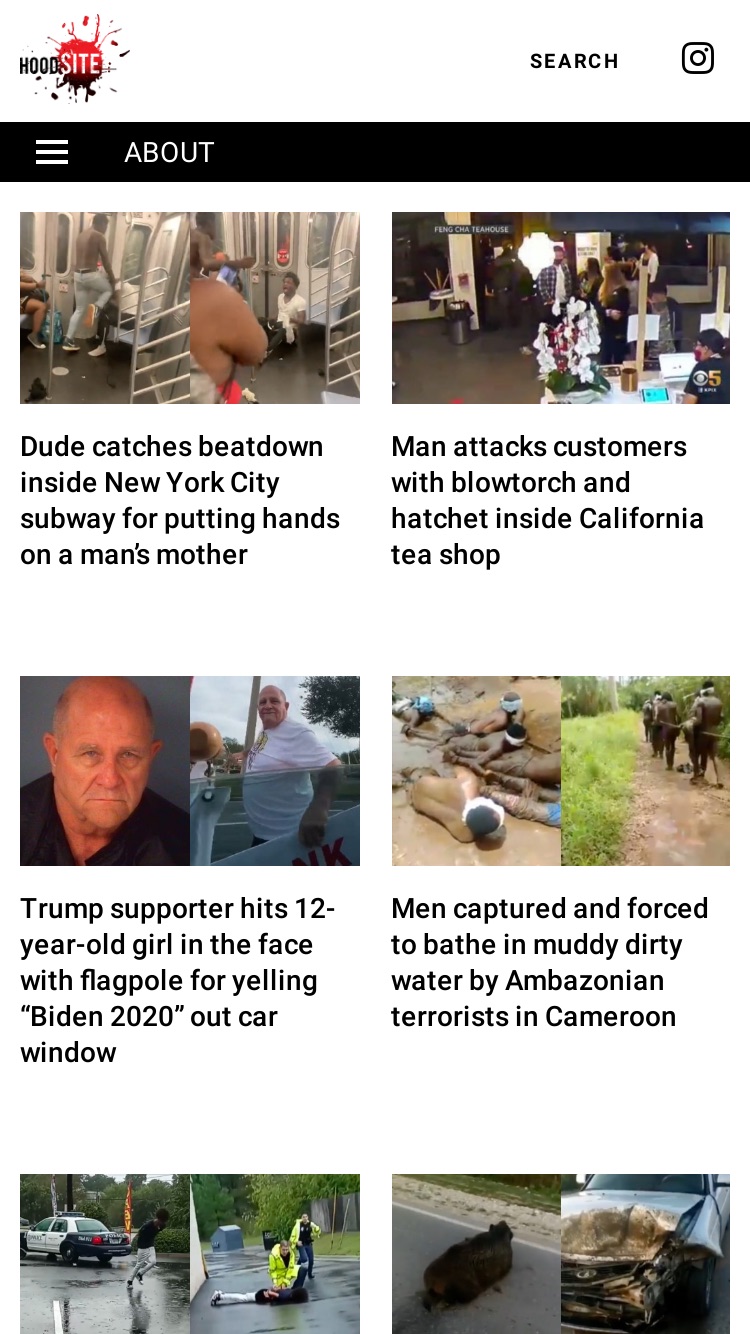
Task: Open the police car arrest video thumbnail
Action: (190, 1254)
